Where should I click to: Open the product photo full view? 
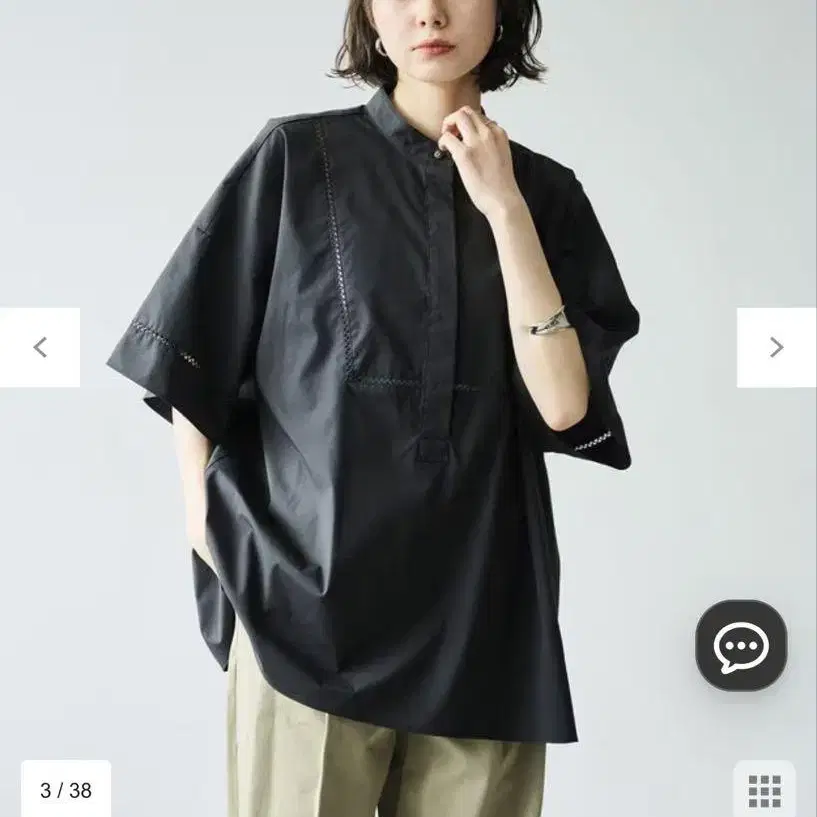pyautogui.click(x=408, y=408)
